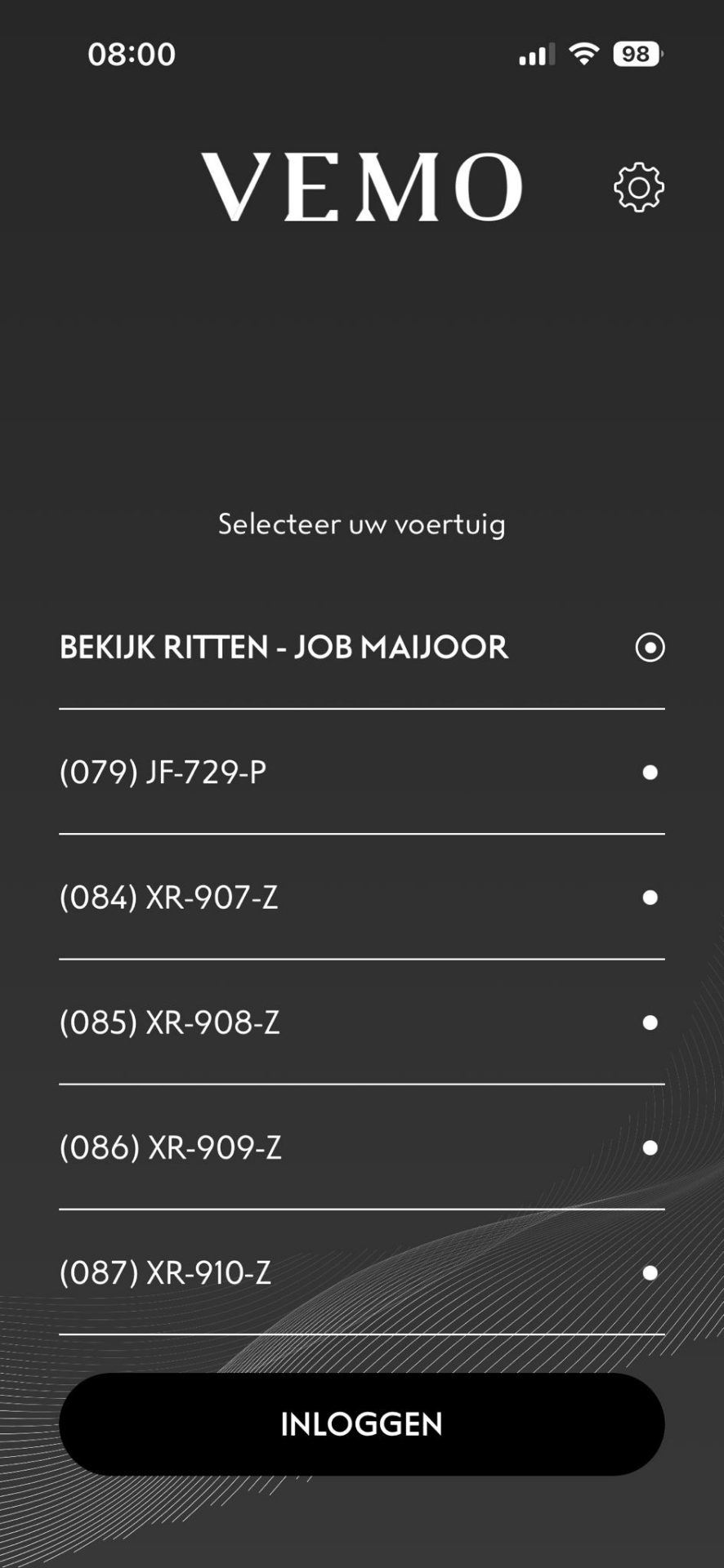Select Bekijk ritten - Job Maijoor option
Screen dimensions: 724x1568
[x=361, y=648]
